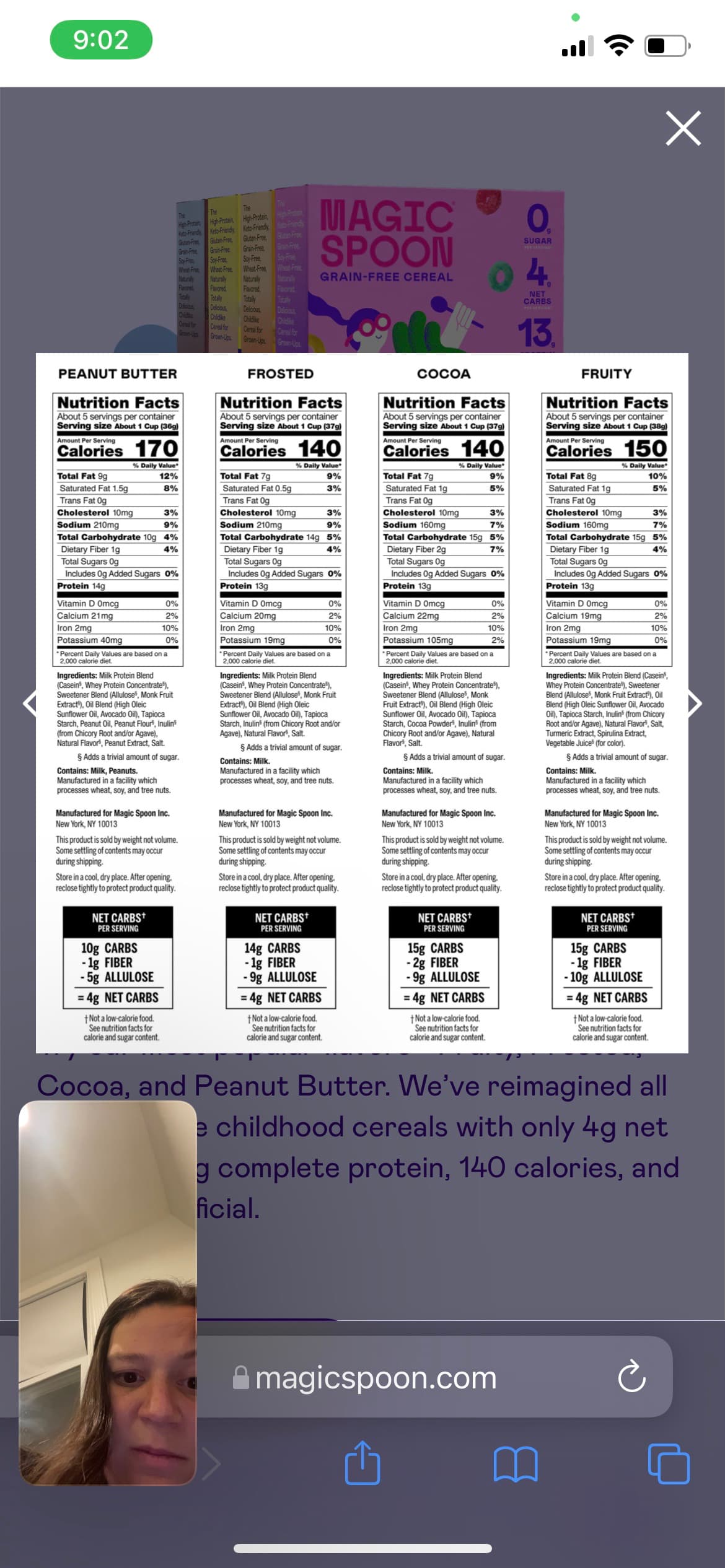Close the nutrition facts image viewer
This screenshot has height=1568, width=725.
(x=683, y=128)
